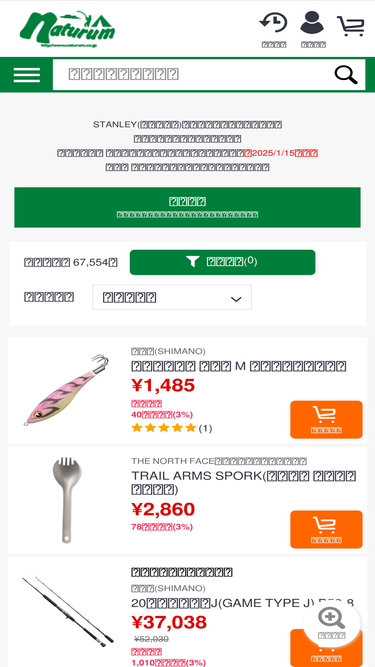Open the shopping cart in the header
This screenshot has height=667, width=375.
tap(351, 26)
